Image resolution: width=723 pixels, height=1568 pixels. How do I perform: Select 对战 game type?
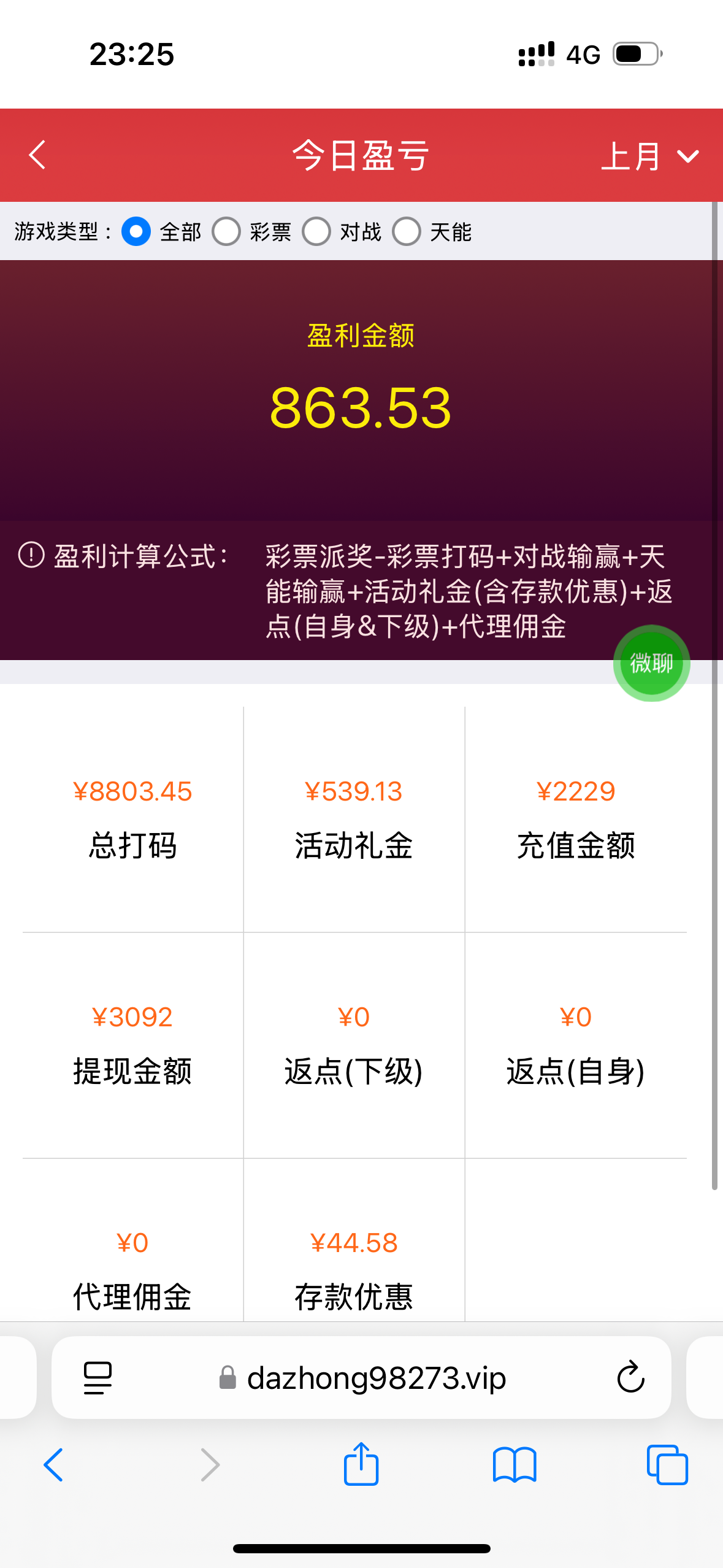(x=316, y=232)
